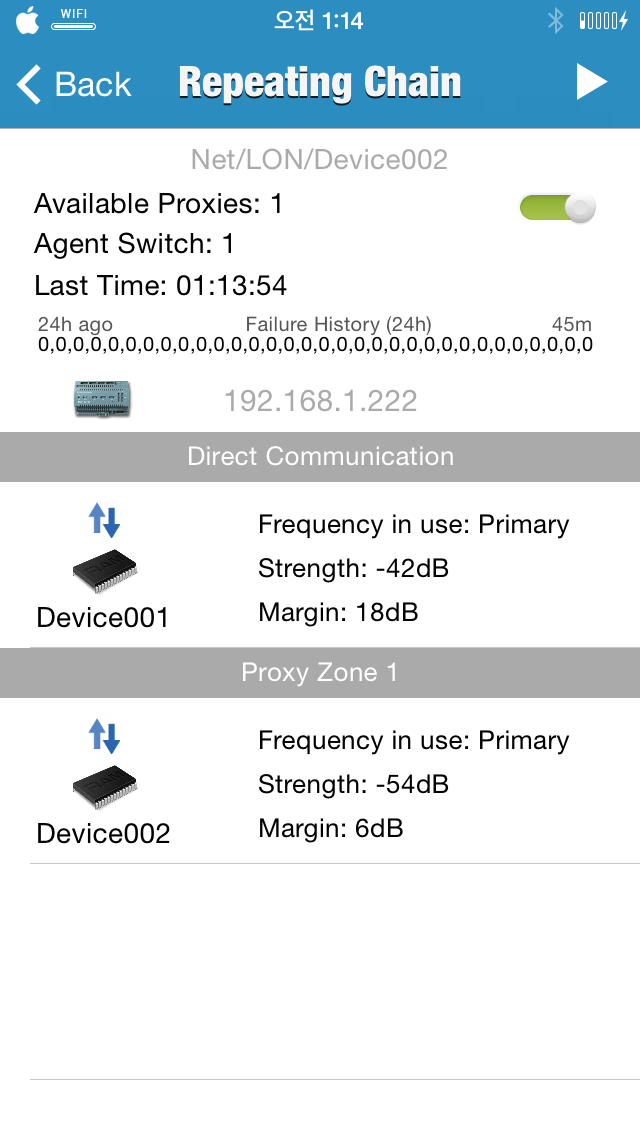Select the 192.168.1.222 device row
The height and width of the screenshot is (1136, 640).
point(320,400)
